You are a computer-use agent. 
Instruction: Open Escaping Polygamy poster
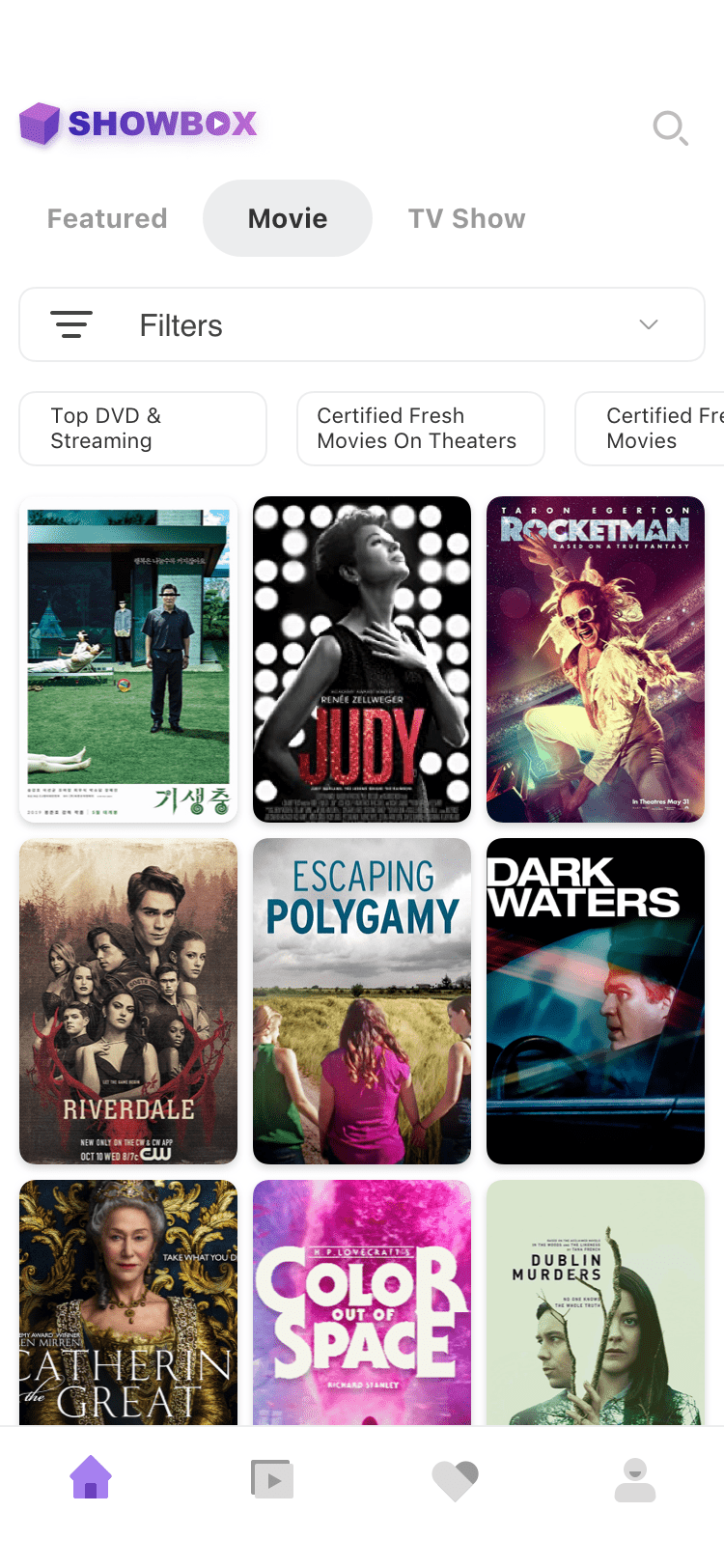(362, 1001)
